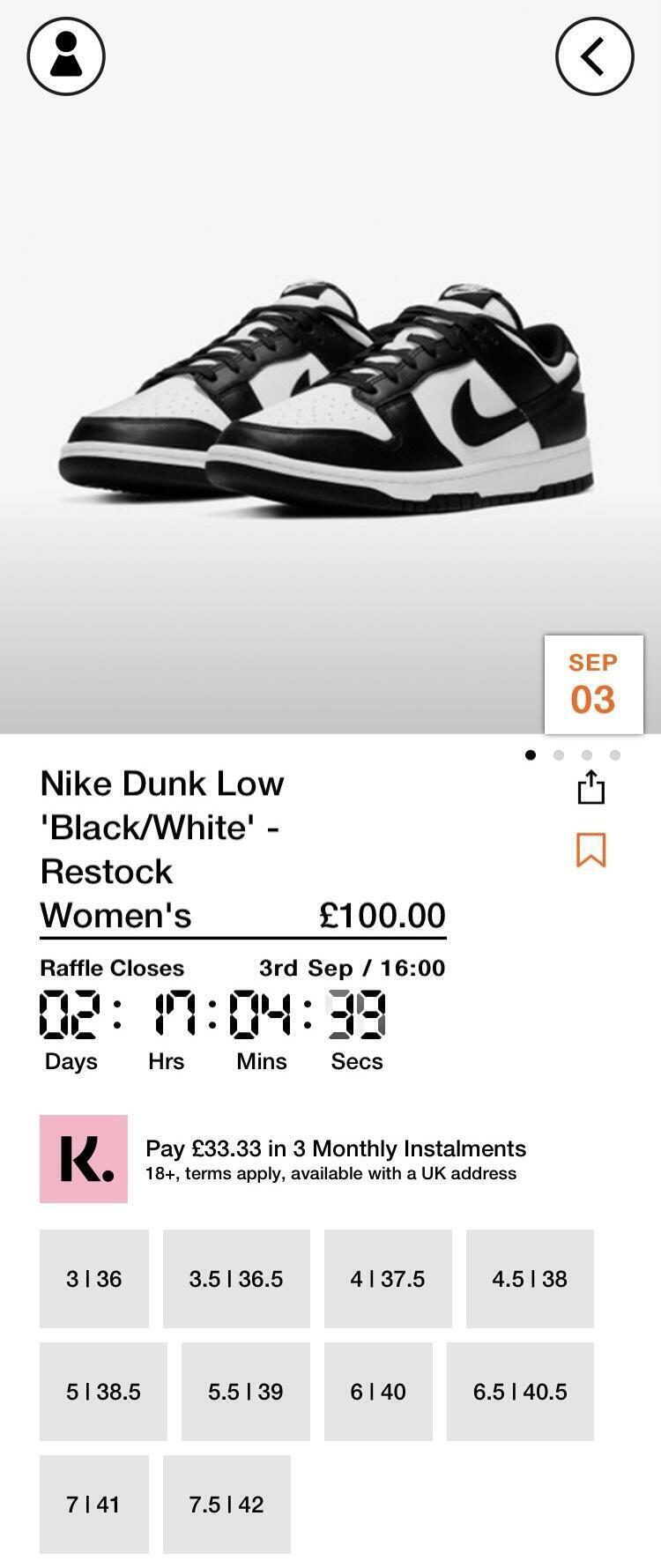Share this Nike Dunk Low raffle

click(591, 787)
